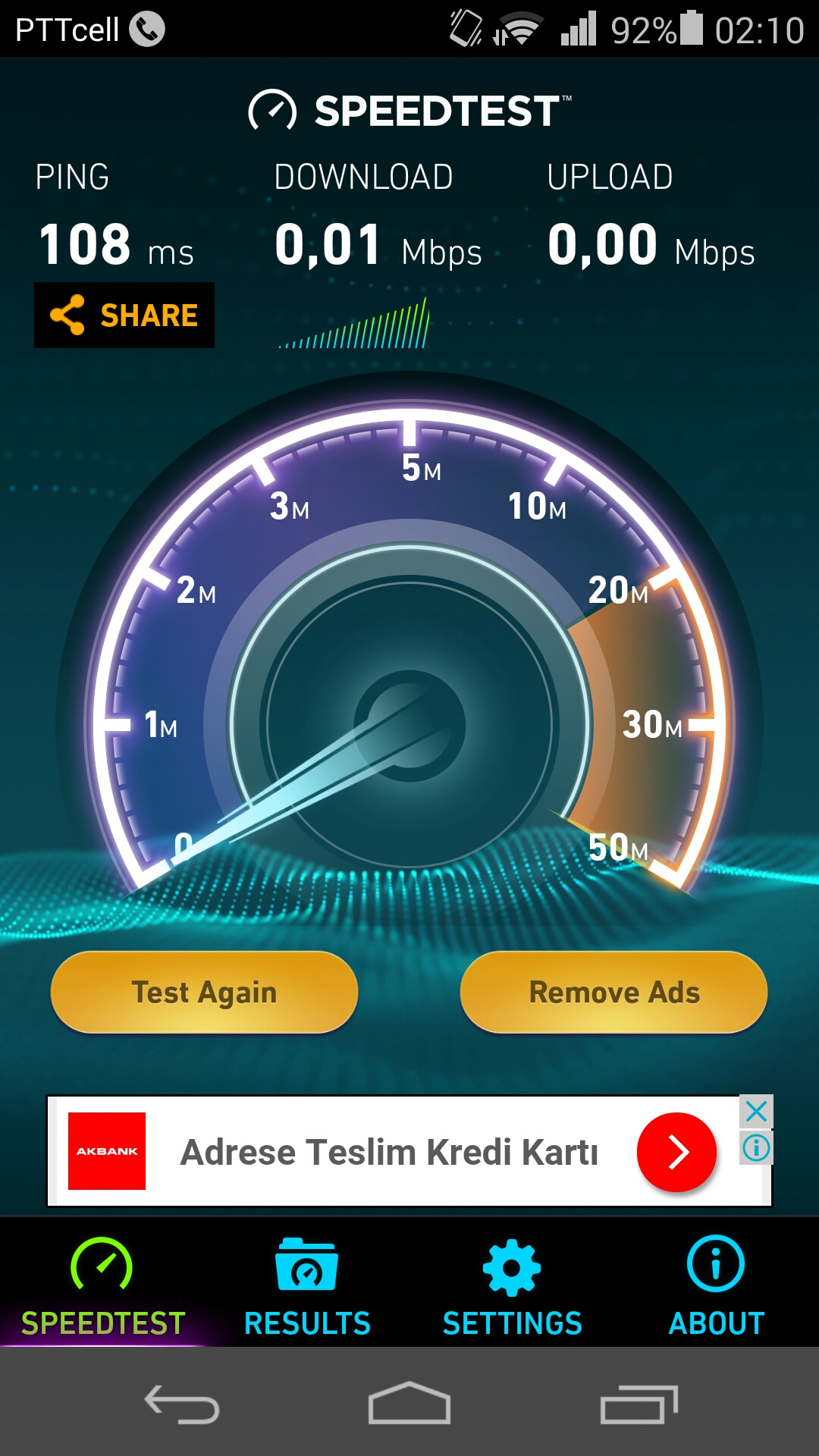Switch to the Results tab

307,1287
